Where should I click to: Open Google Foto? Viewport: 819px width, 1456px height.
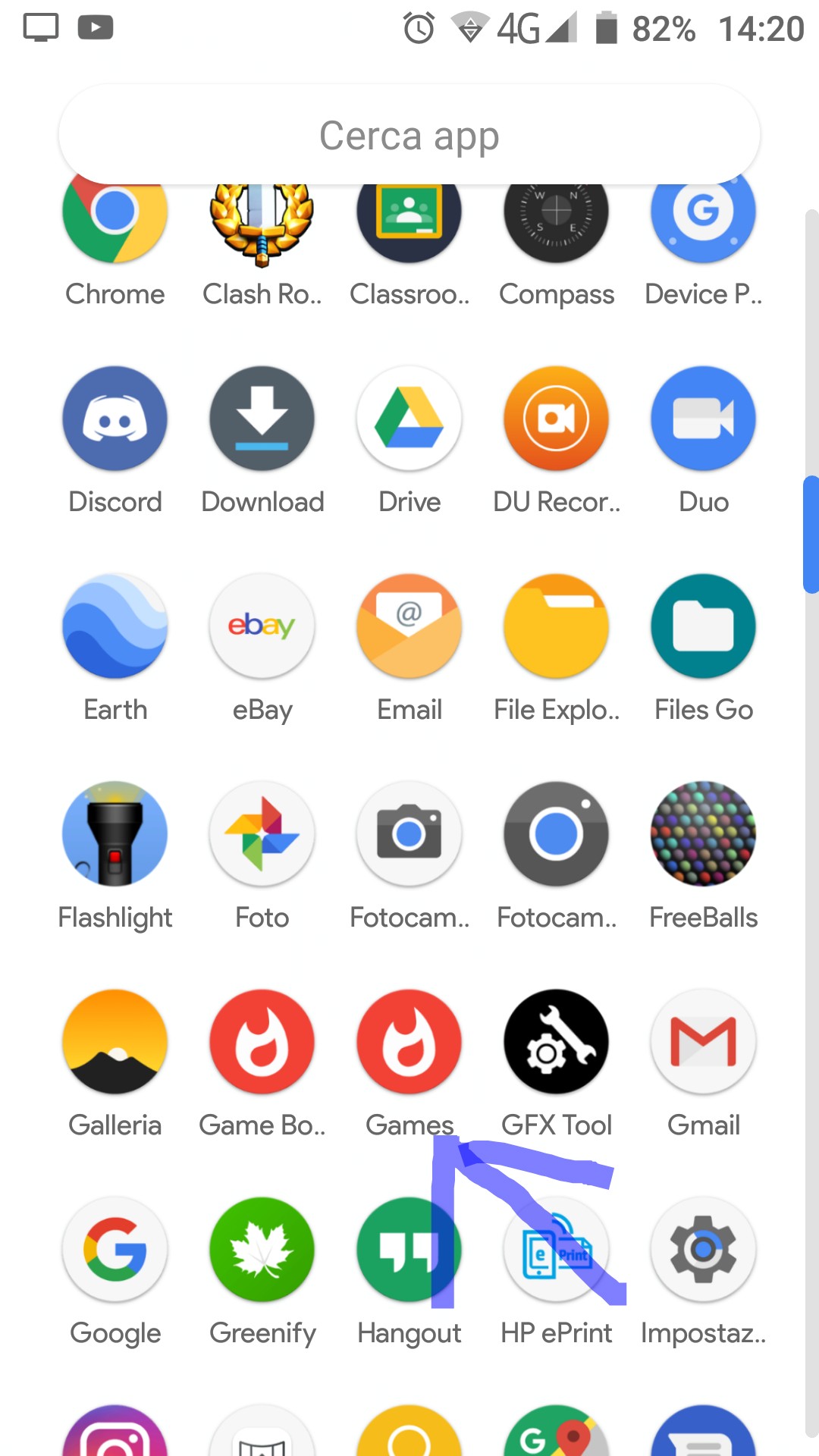click(x=262, y=835)
